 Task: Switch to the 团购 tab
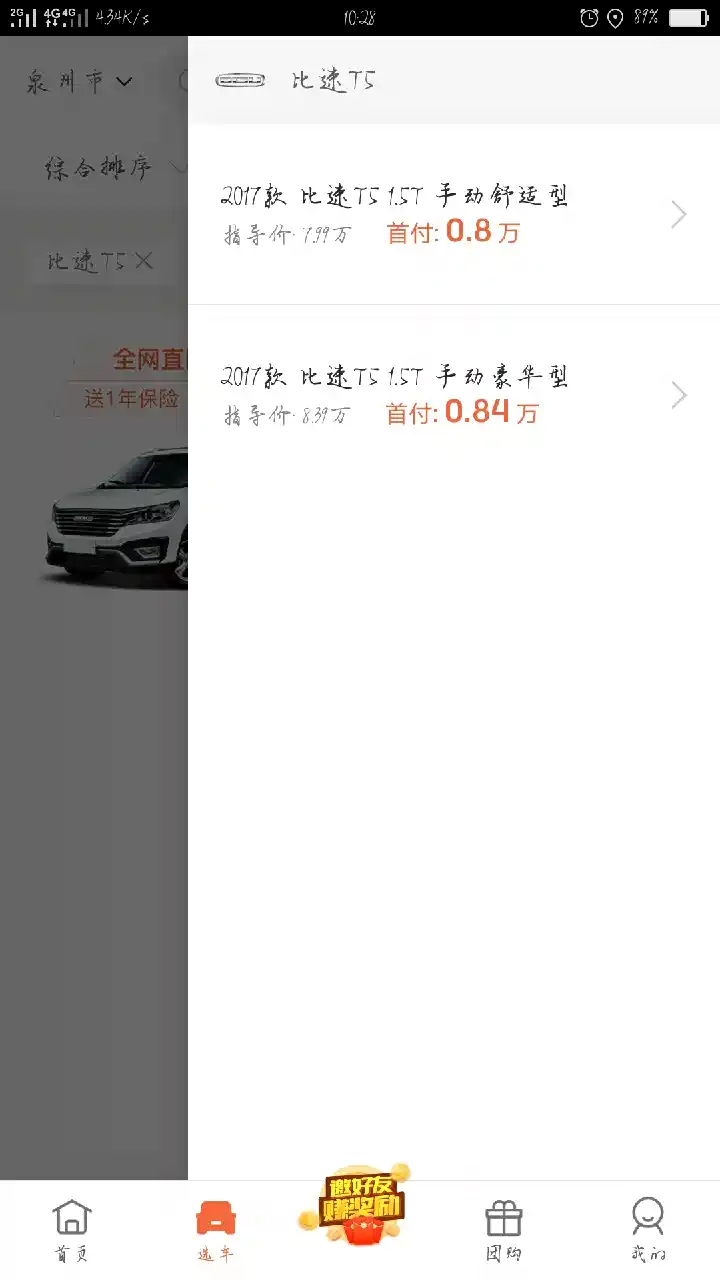pyautogui.click(x=504, y=1231)
